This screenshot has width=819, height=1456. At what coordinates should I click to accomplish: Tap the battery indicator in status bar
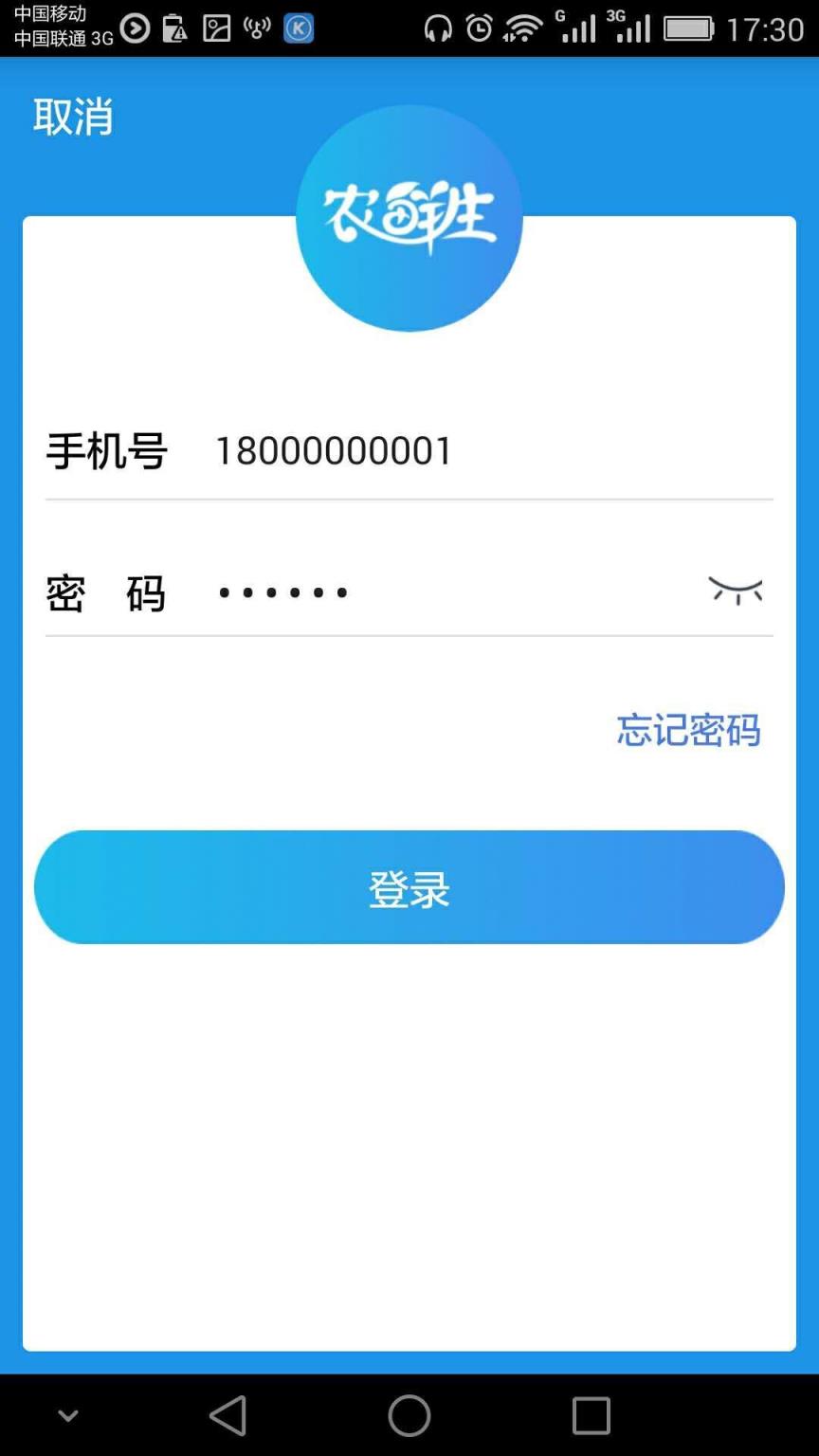tap(691, 28)
